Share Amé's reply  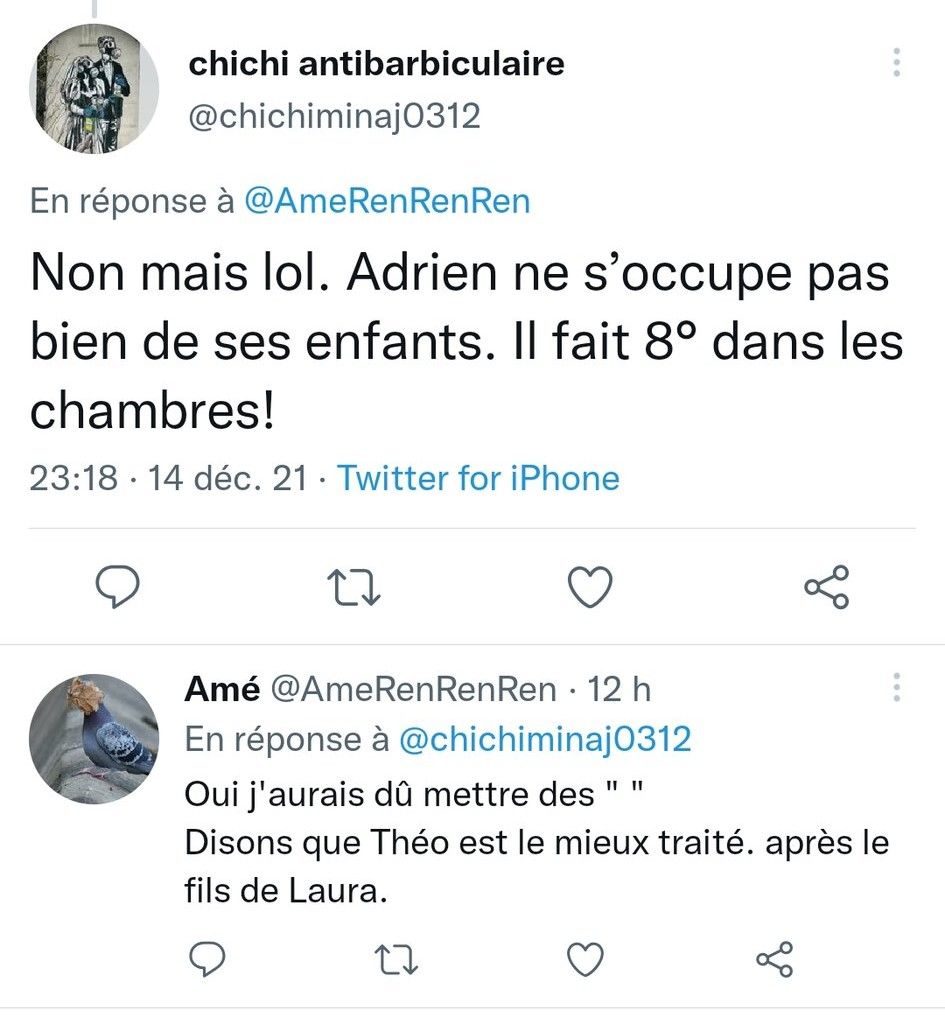(775, 960)
